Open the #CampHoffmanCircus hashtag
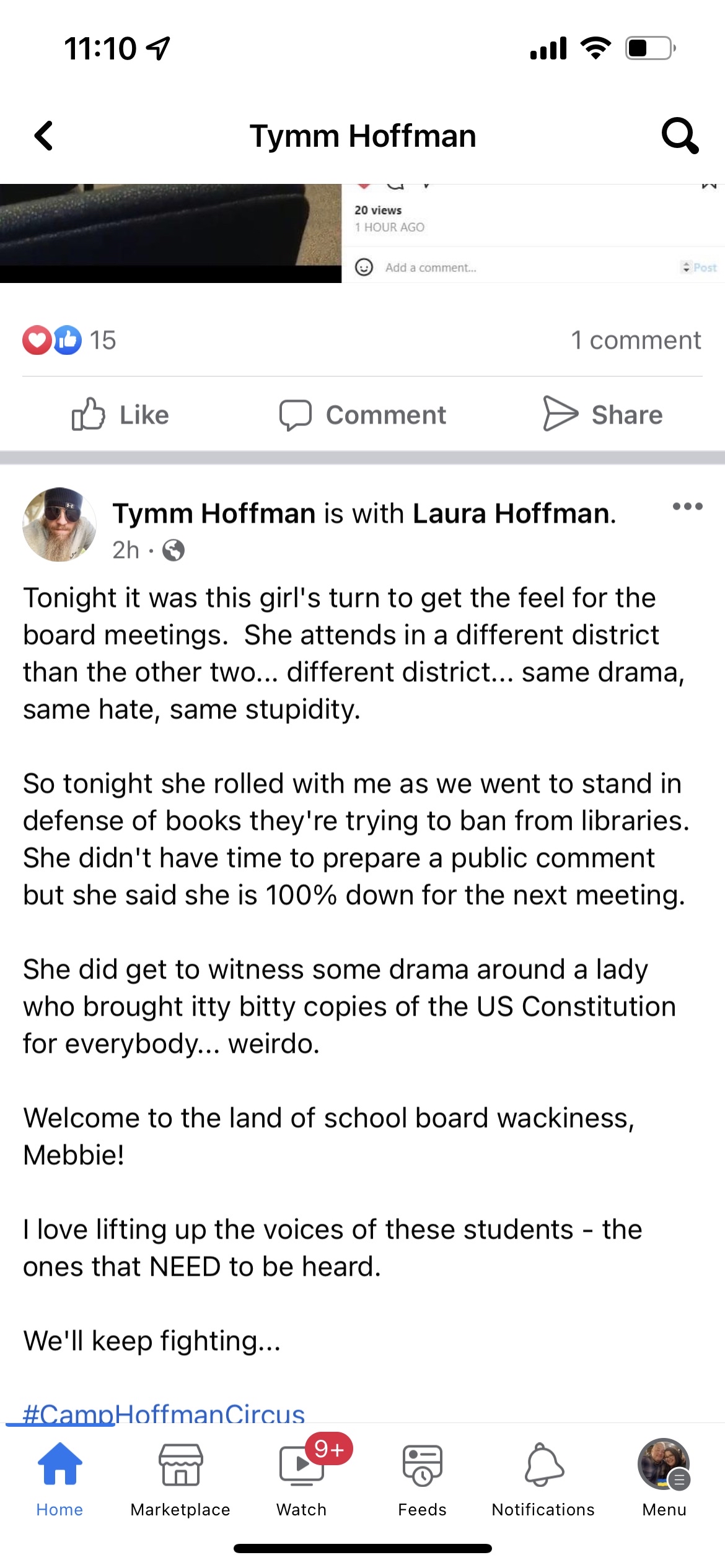 164,1413
